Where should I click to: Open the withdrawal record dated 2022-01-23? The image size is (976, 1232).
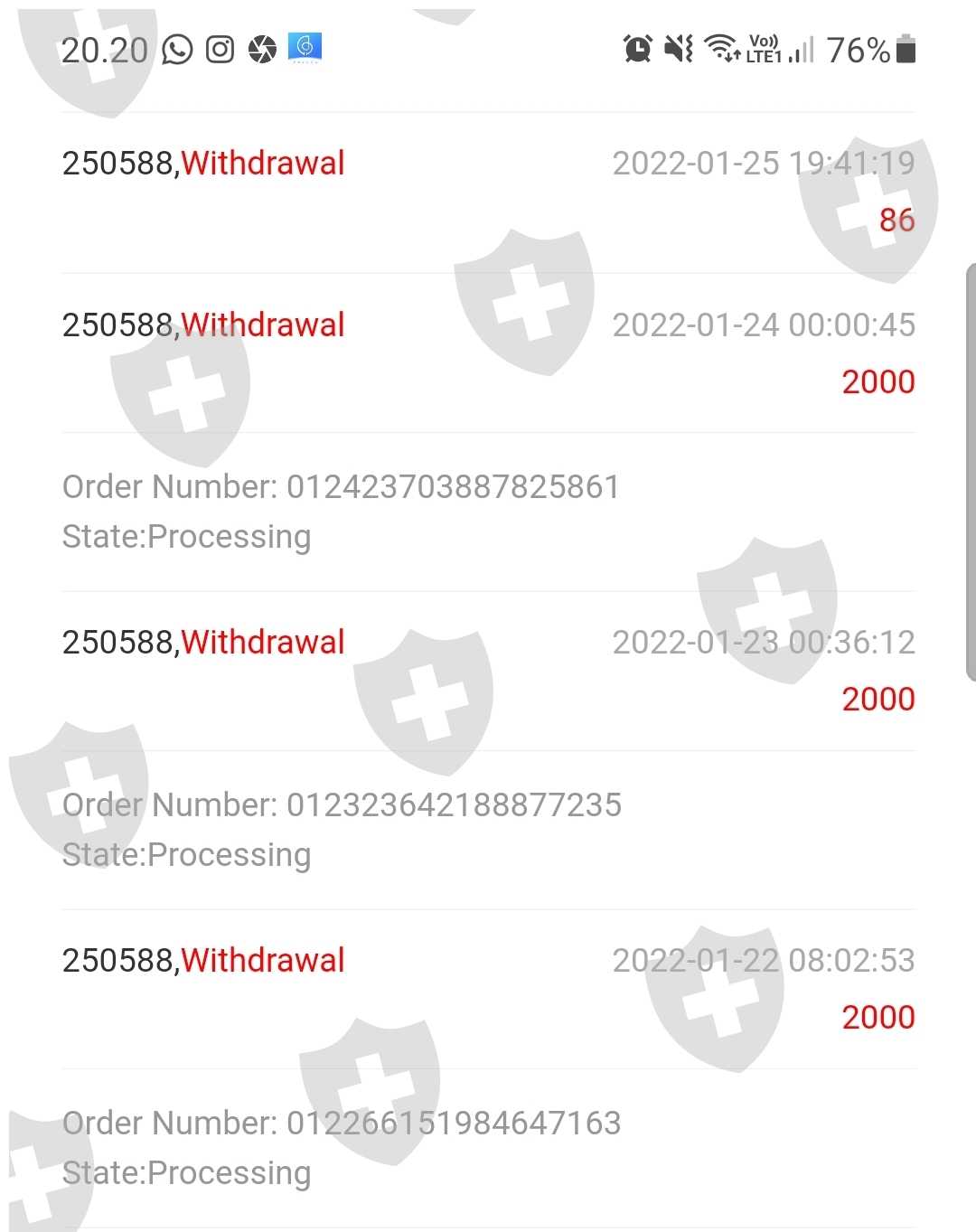tap(488, 671)
